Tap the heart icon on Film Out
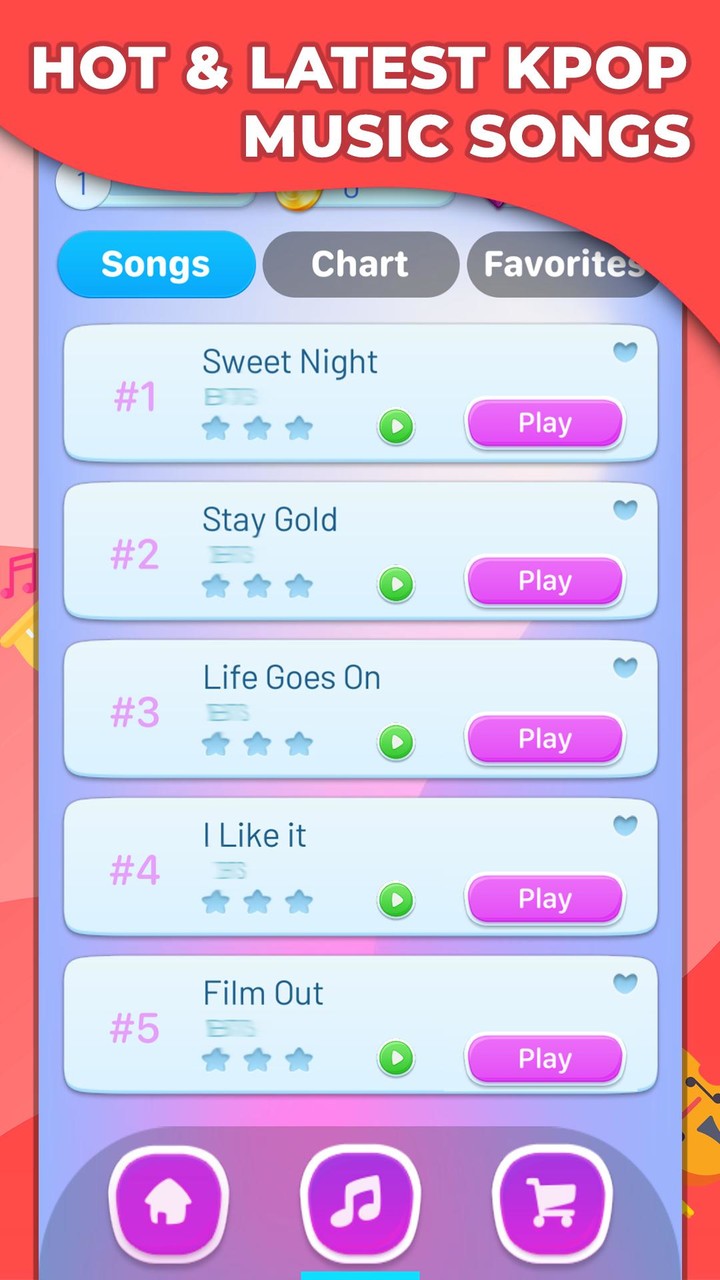Image resolution: width=720 pixels, height=1280 pixels. (625, 983)
